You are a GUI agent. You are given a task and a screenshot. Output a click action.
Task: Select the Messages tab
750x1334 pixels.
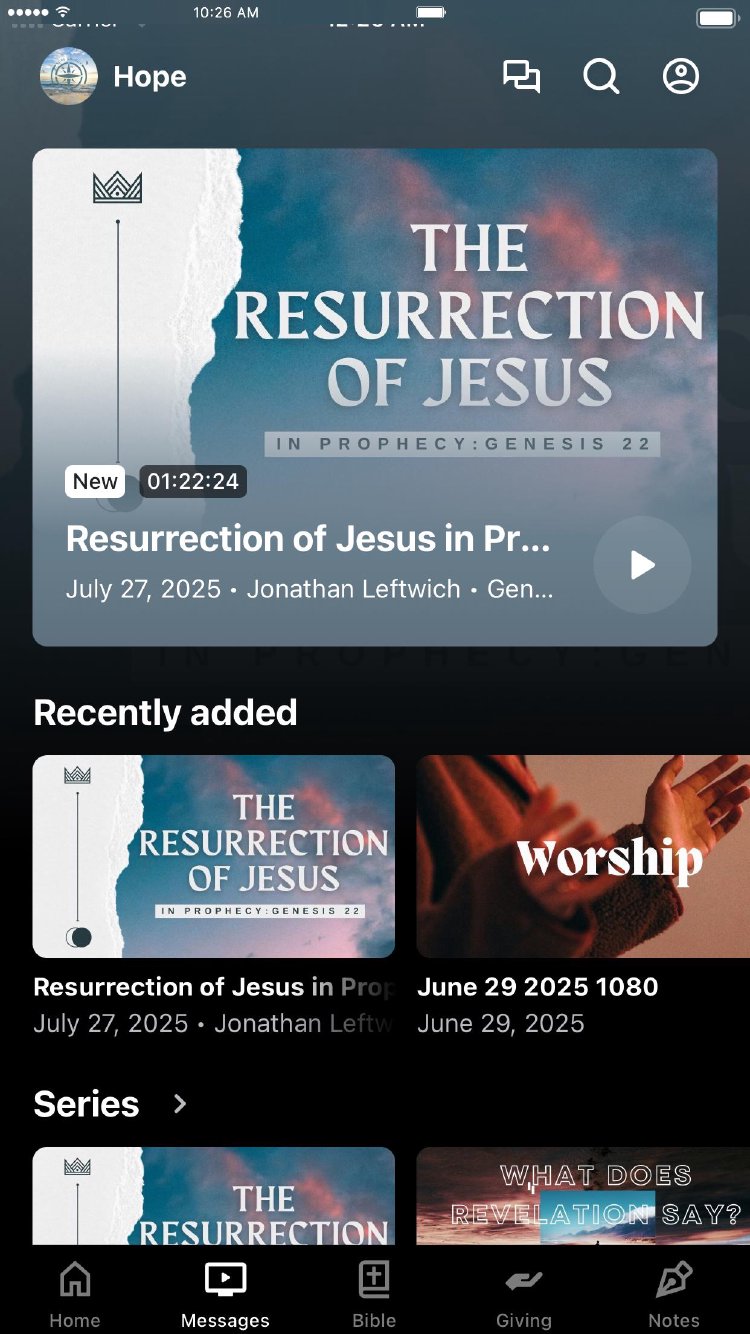click(x=225, y=1294)
